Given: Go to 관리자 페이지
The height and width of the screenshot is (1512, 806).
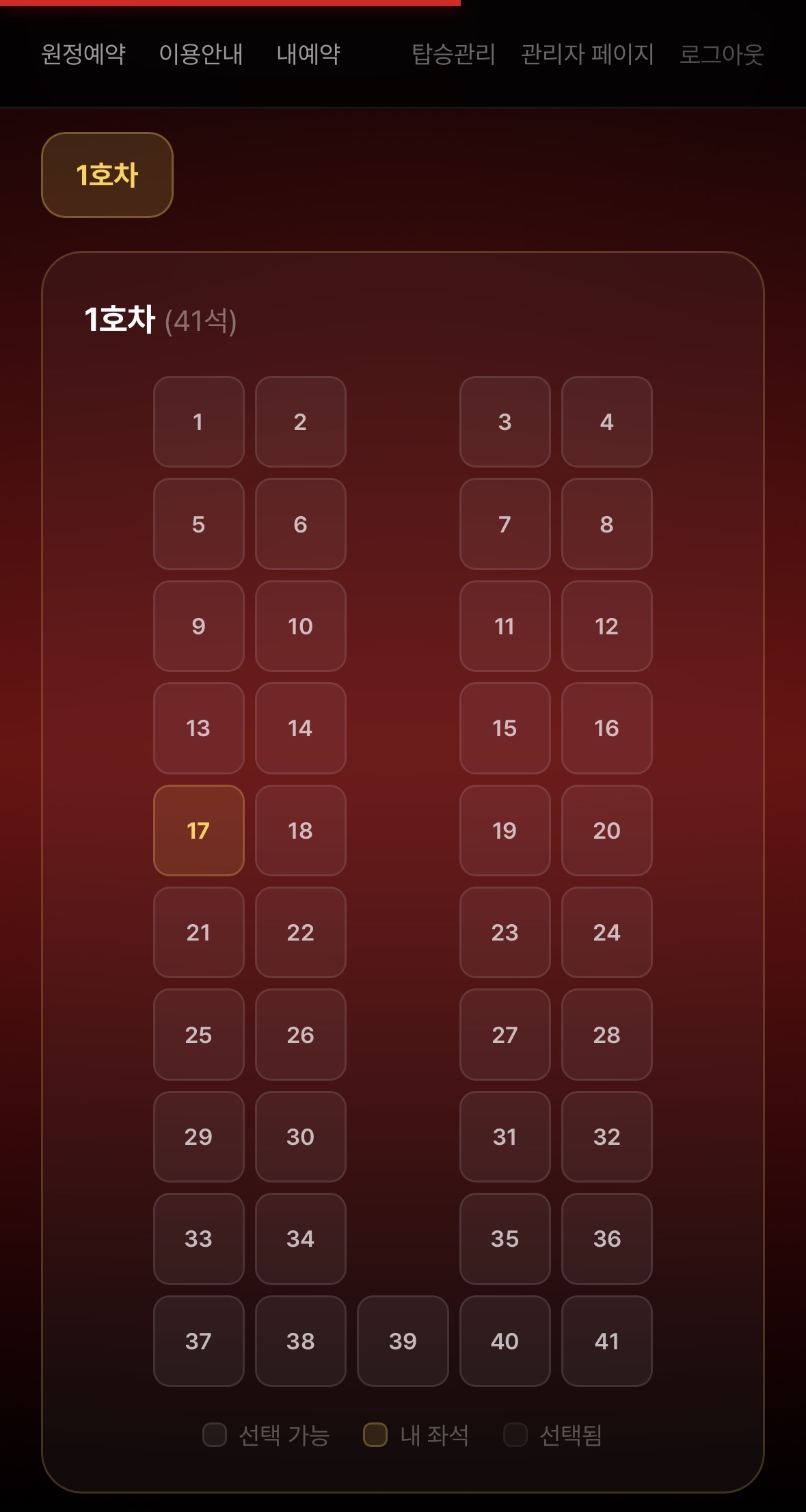Looking at the screenshot, I should (587, 54).
